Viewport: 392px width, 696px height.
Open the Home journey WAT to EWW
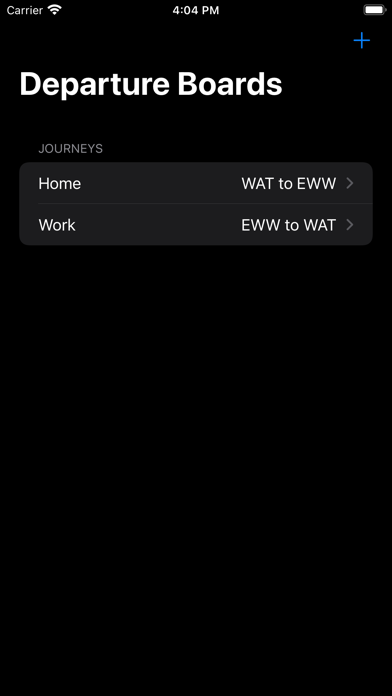pyautogui.click(x=196, y=183)
